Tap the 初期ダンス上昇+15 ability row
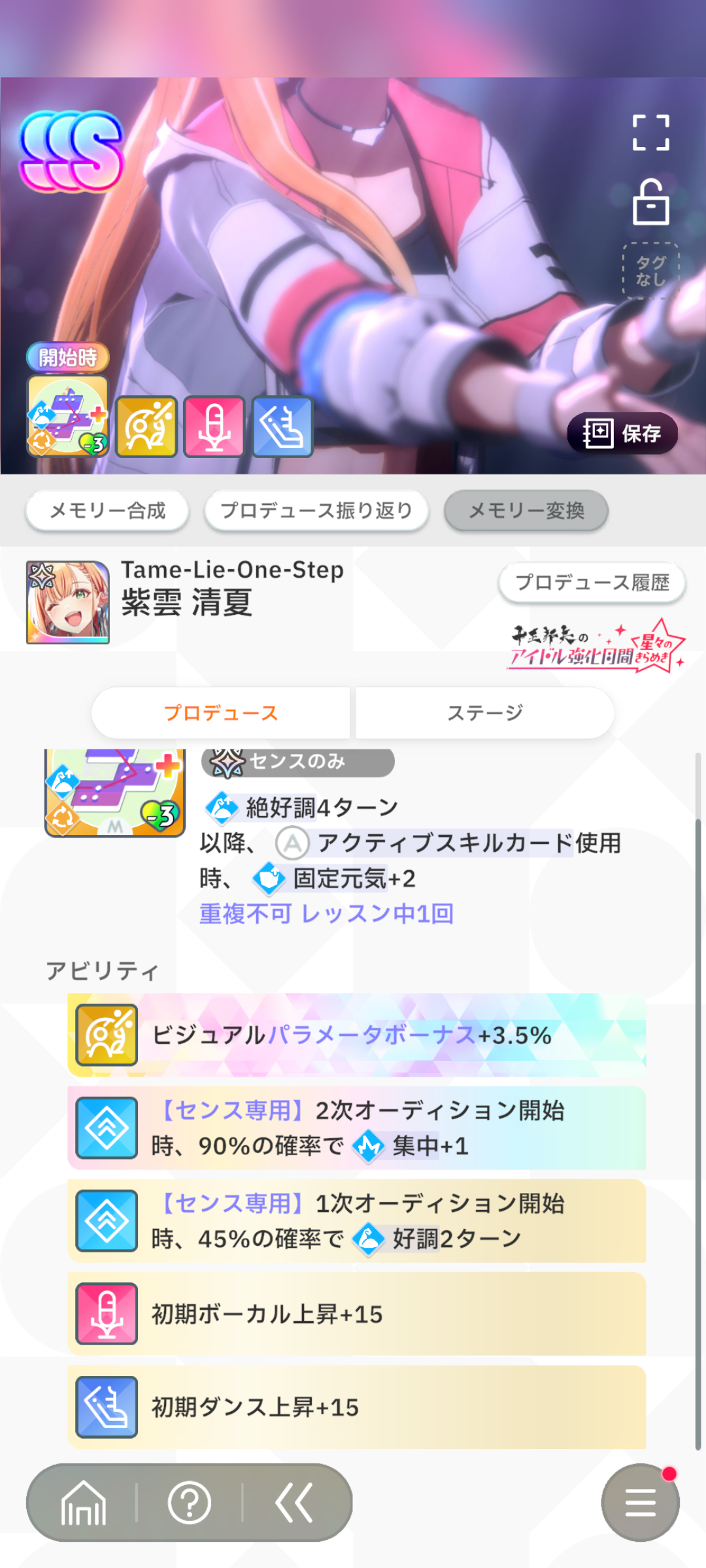 [357, 1407]
